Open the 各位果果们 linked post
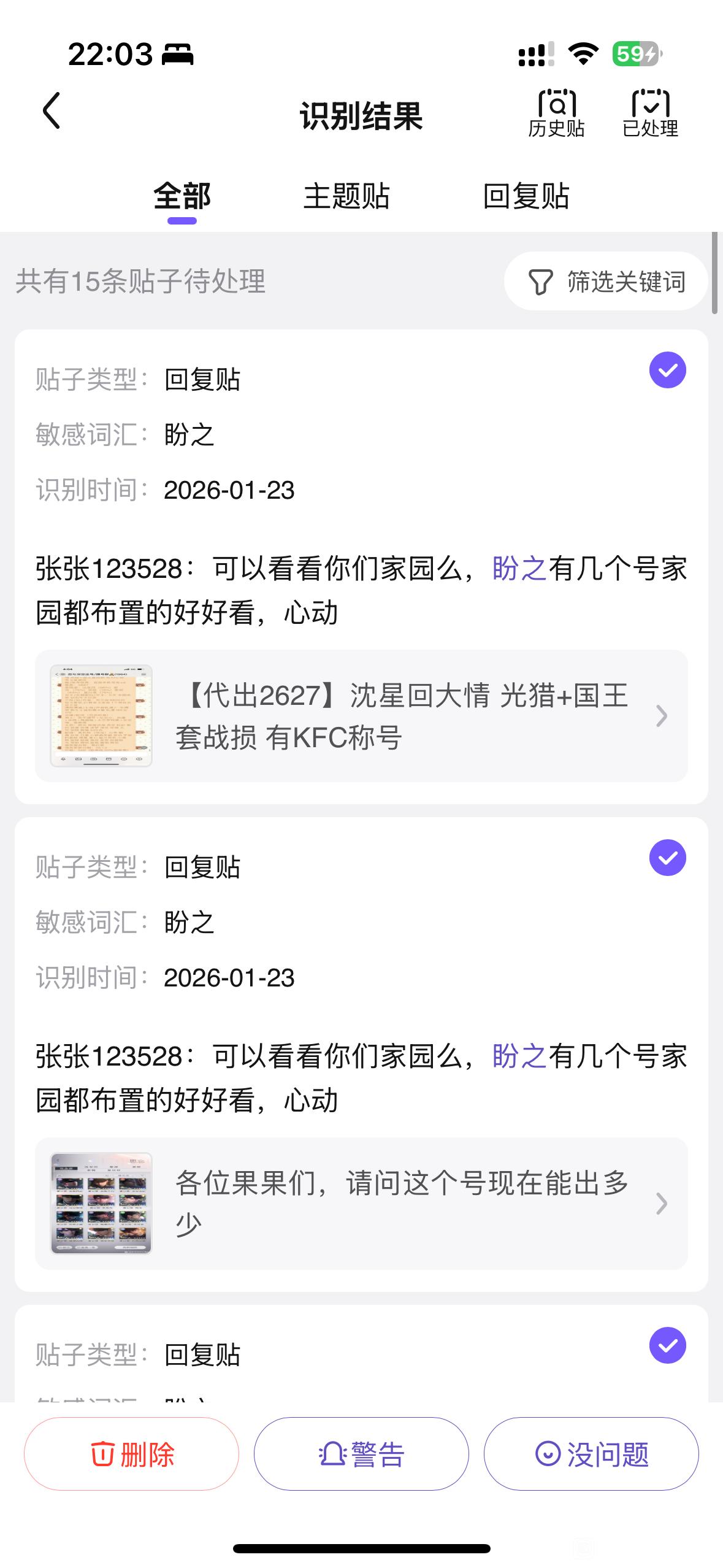This screenshot has width=723, height=1568. (x=361, y=1204)
